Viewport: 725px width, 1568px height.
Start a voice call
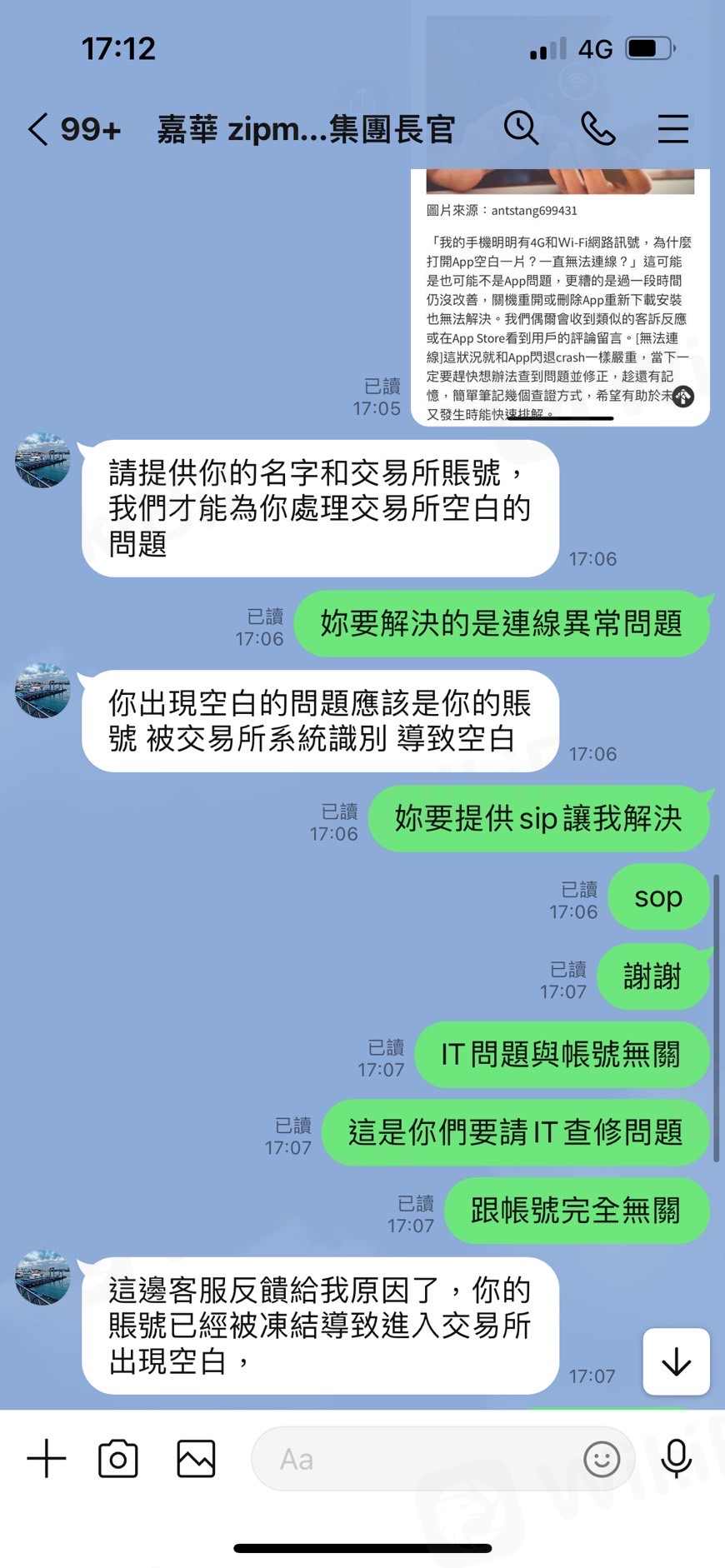coord(597,128)
